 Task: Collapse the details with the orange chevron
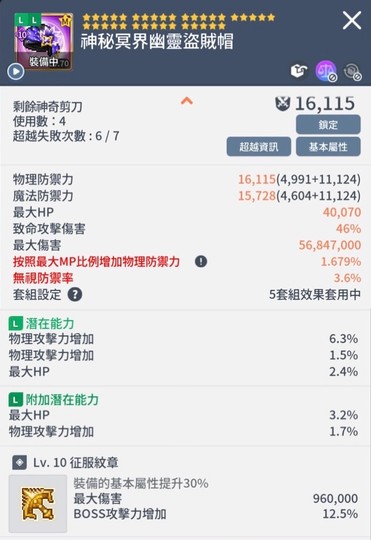coord(187,101)
